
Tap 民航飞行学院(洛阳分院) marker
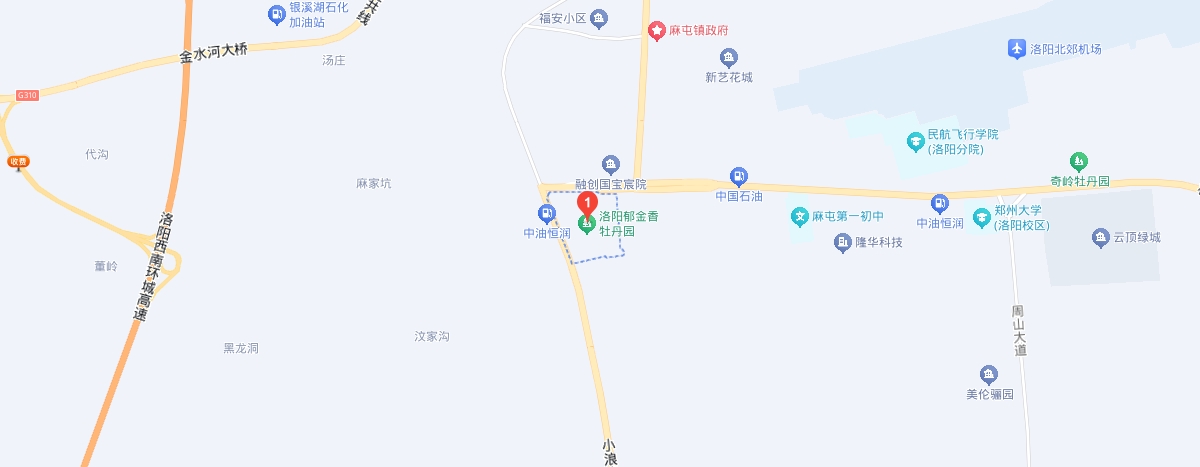pyautogui.click(x=915, y=141)
